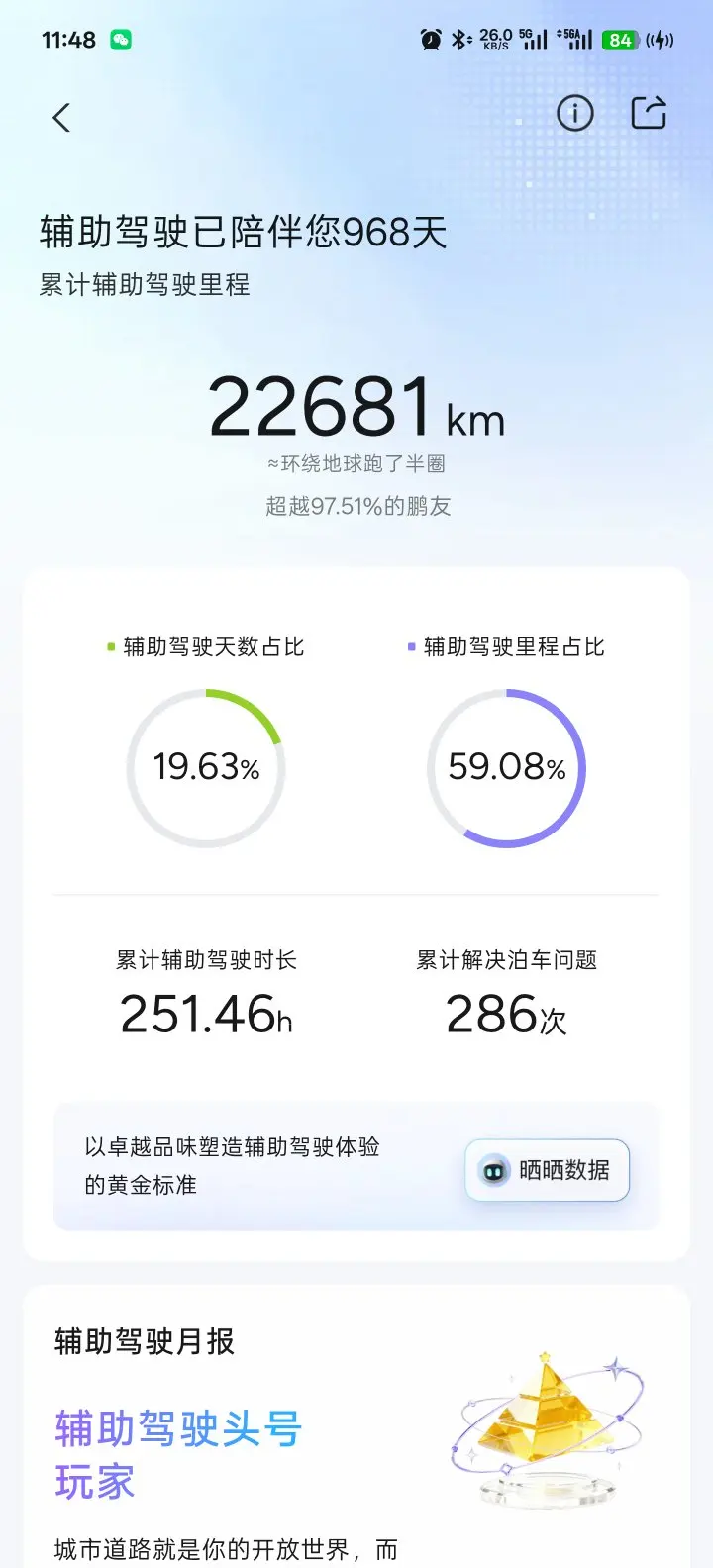The image size is (713, 1568).
Task: Go back using the top-left arrow
Action: 61,118
